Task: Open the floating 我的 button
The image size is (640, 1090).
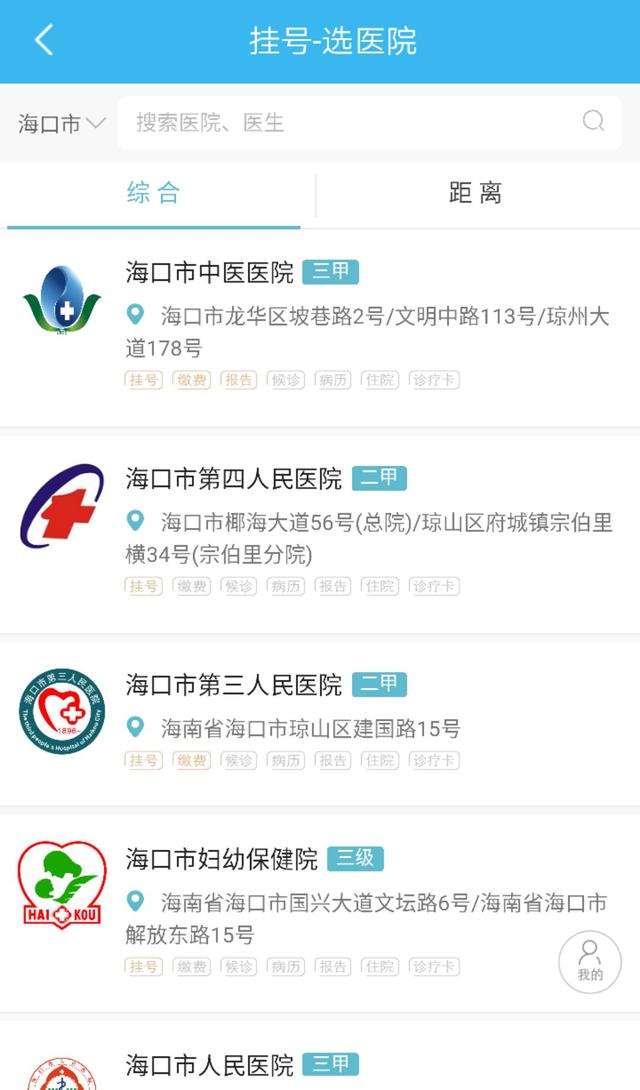Action: 590,962
